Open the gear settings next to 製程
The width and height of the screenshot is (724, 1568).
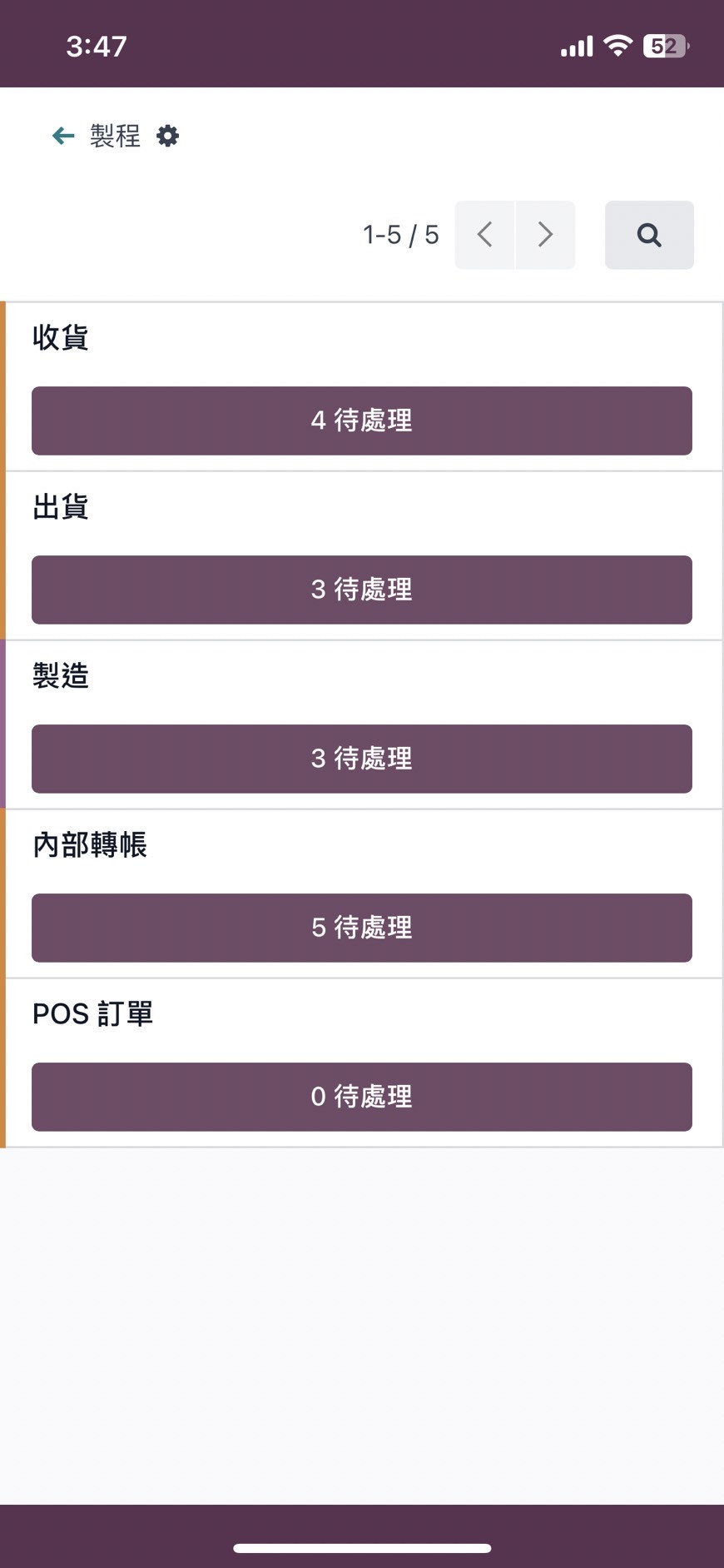click(168, 136)
